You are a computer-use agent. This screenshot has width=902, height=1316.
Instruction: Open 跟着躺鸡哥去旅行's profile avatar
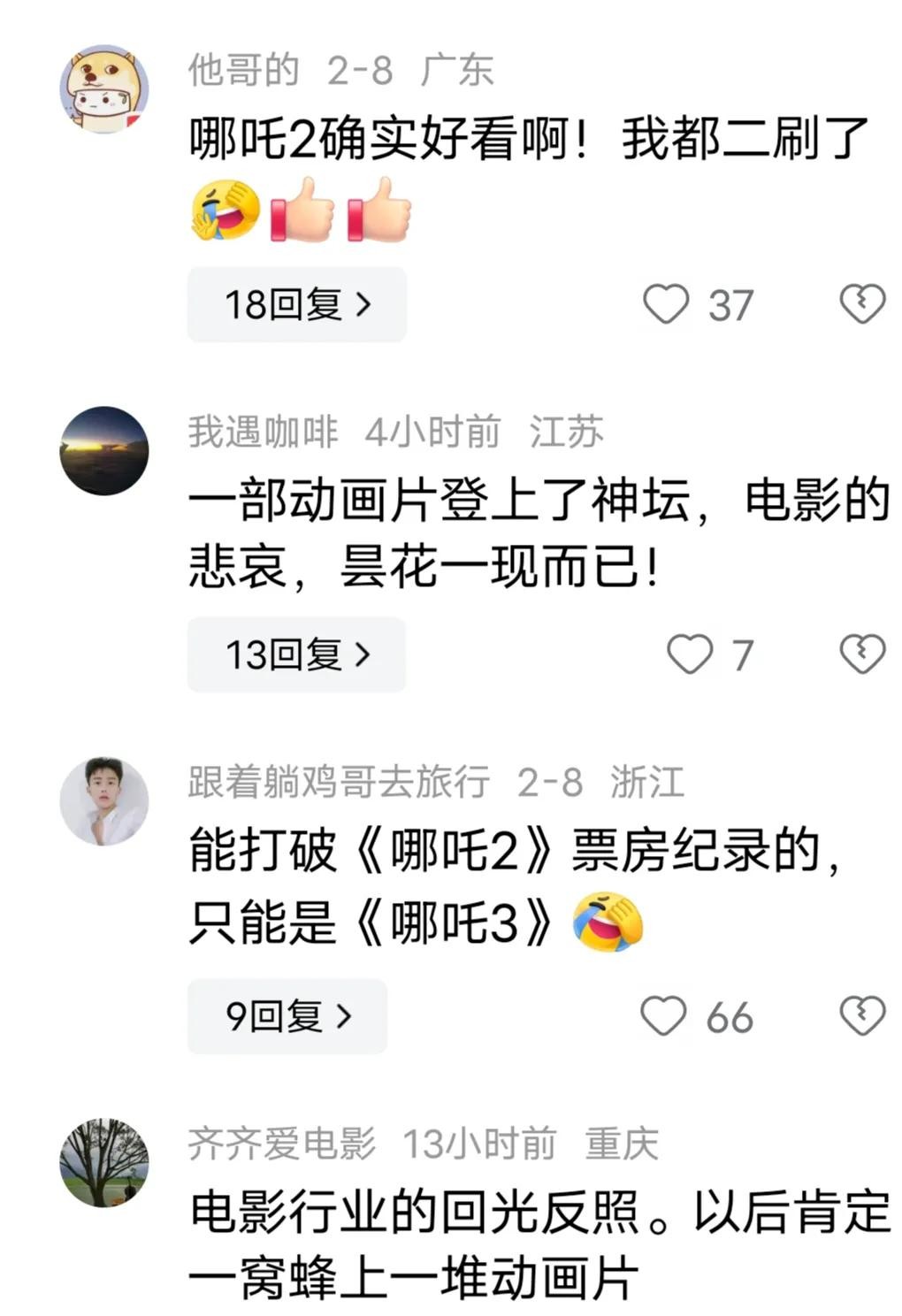tap(104, 801)
